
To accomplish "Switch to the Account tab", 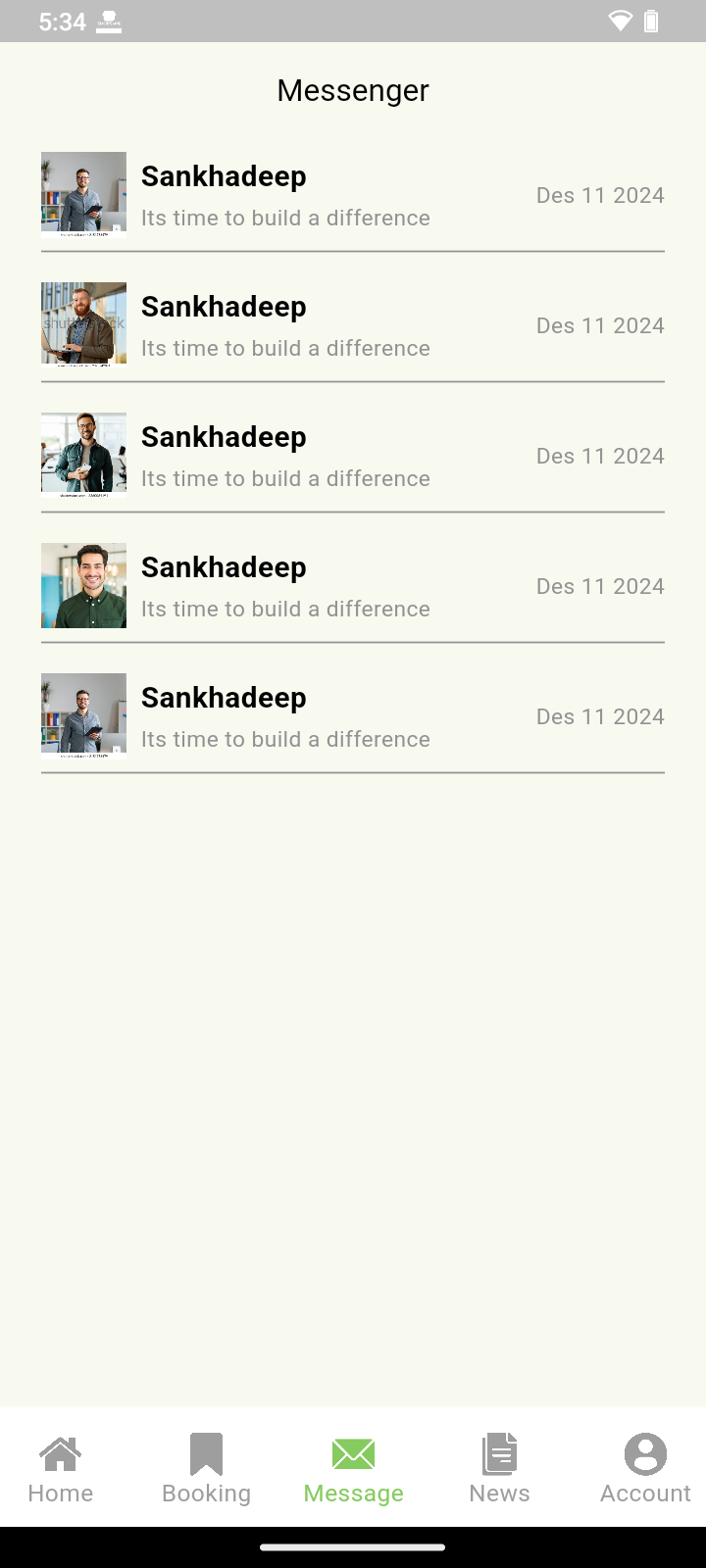I will point(645,1468).
